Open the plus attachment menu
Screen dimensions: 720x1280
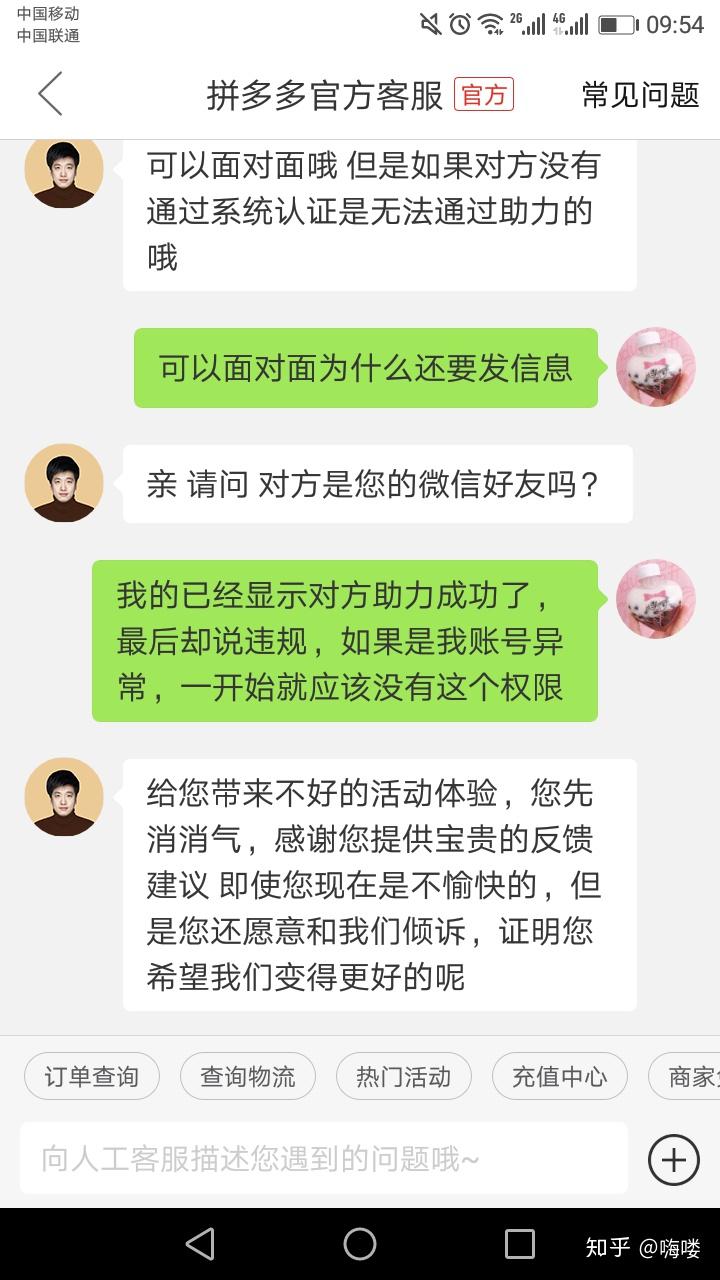coord(674,1160)
